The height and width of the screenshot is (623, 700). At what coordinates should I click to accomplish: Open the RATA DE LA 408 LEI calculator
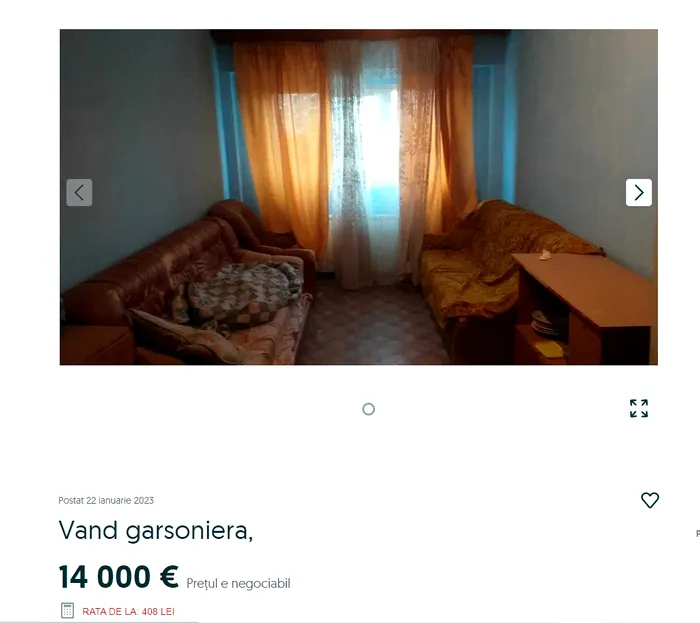pyautogui.click(x=118, y=611)
